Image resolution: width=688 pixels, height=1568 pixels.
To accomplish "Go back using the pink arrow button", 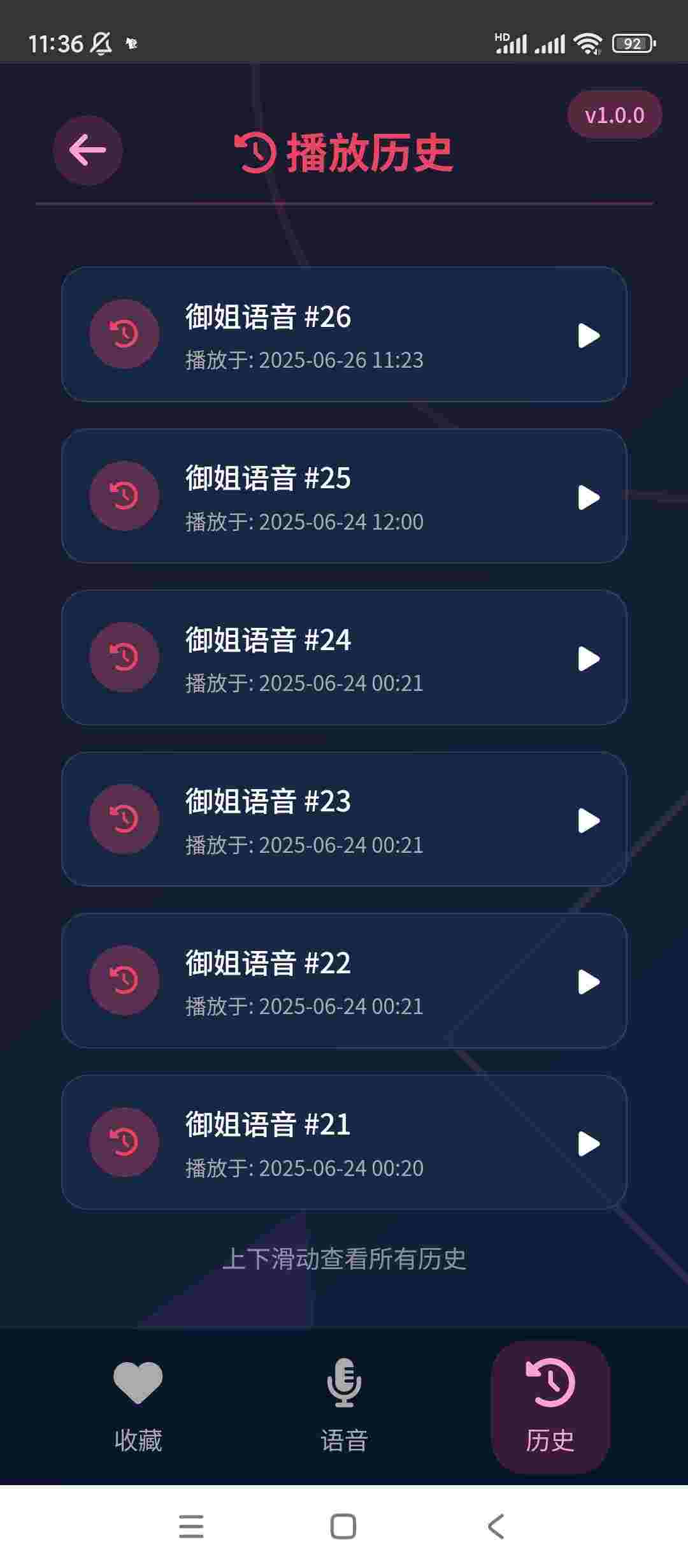I will click(88, 150).
